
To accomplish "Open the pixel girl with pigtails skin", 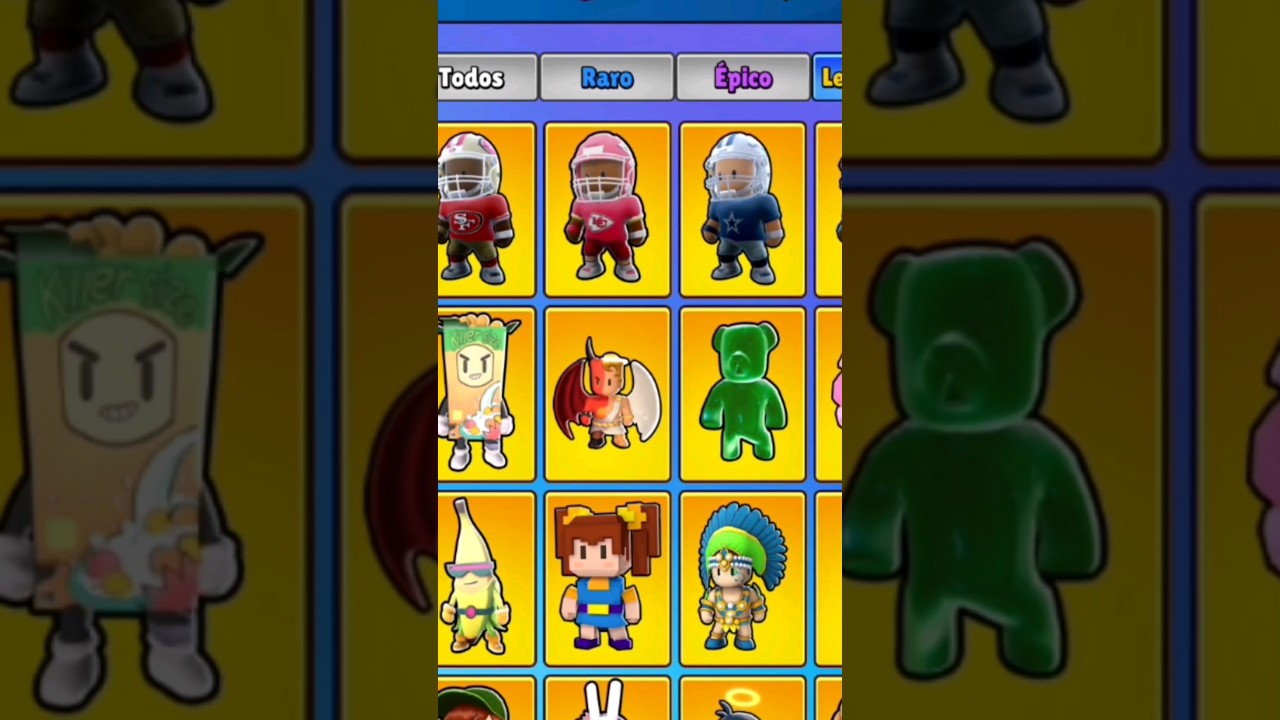I will [607, 578].
